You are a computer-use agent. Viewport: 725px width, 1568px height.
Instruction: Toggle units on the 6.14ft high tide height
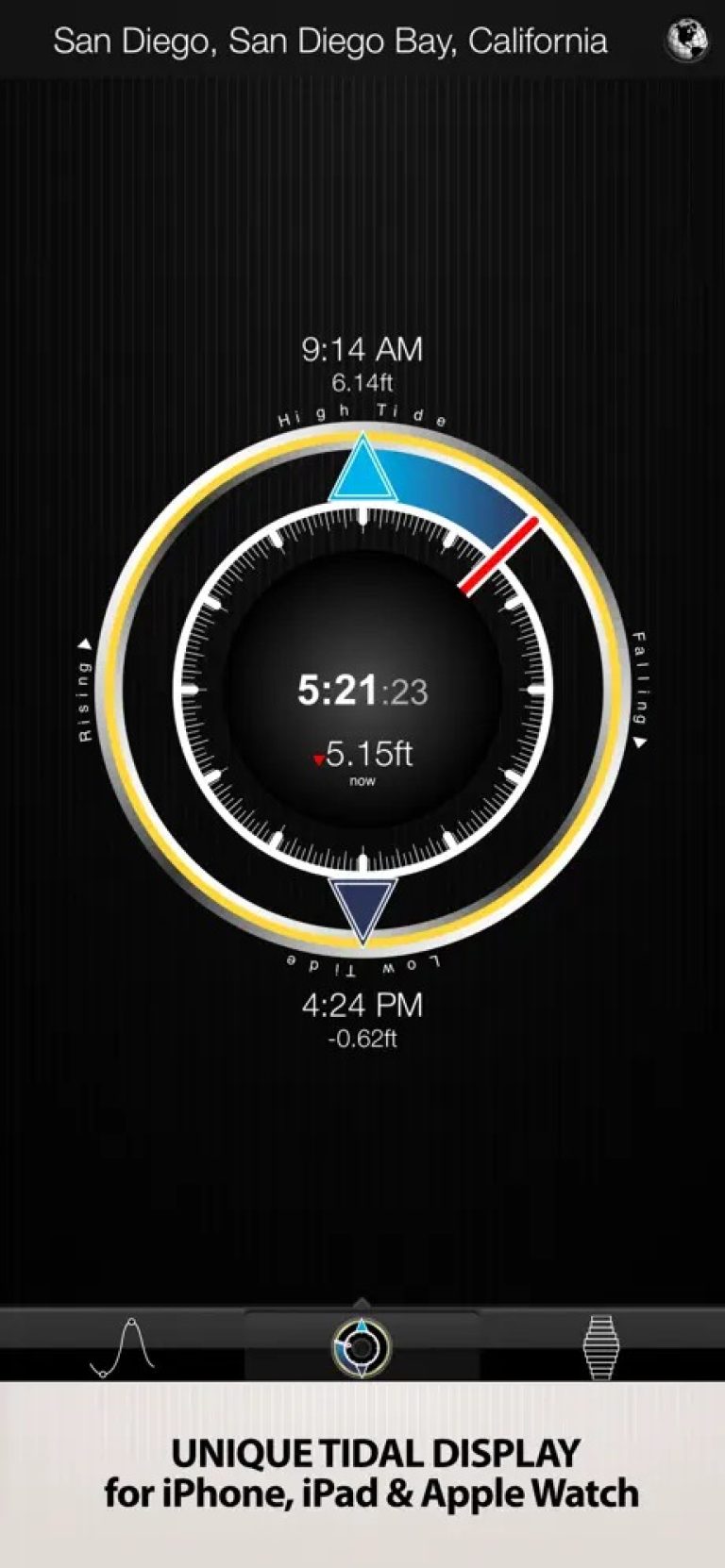click(363, 383)
